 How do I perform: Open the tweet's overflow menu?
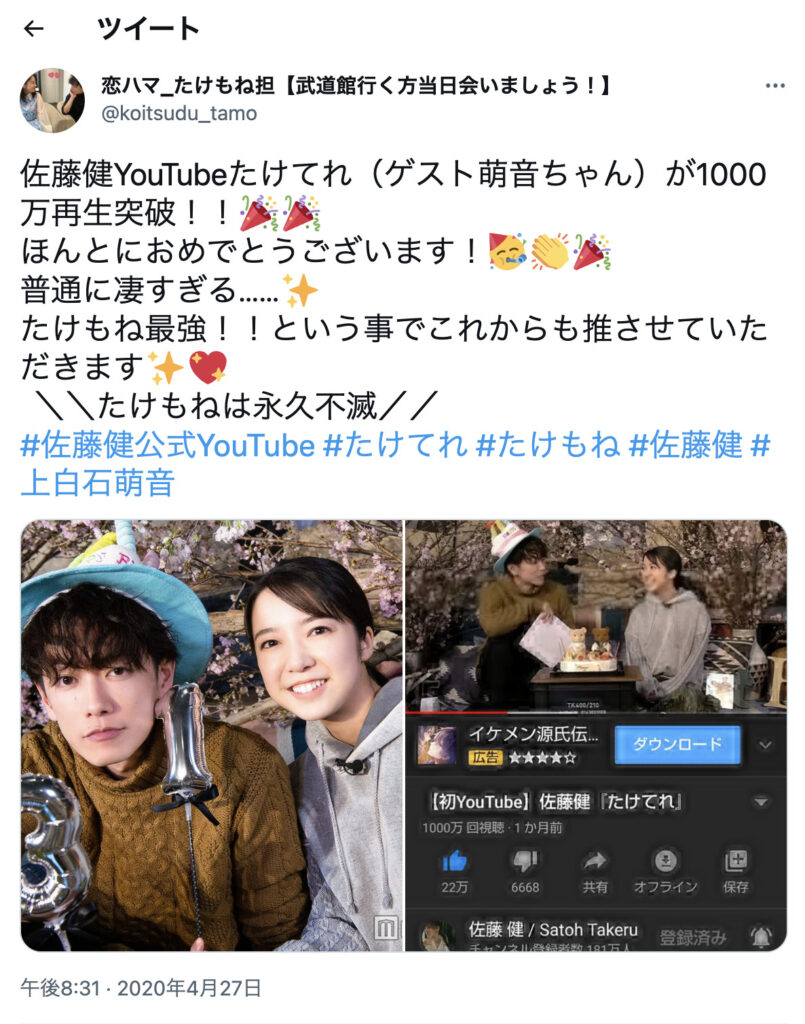(774, 87)
